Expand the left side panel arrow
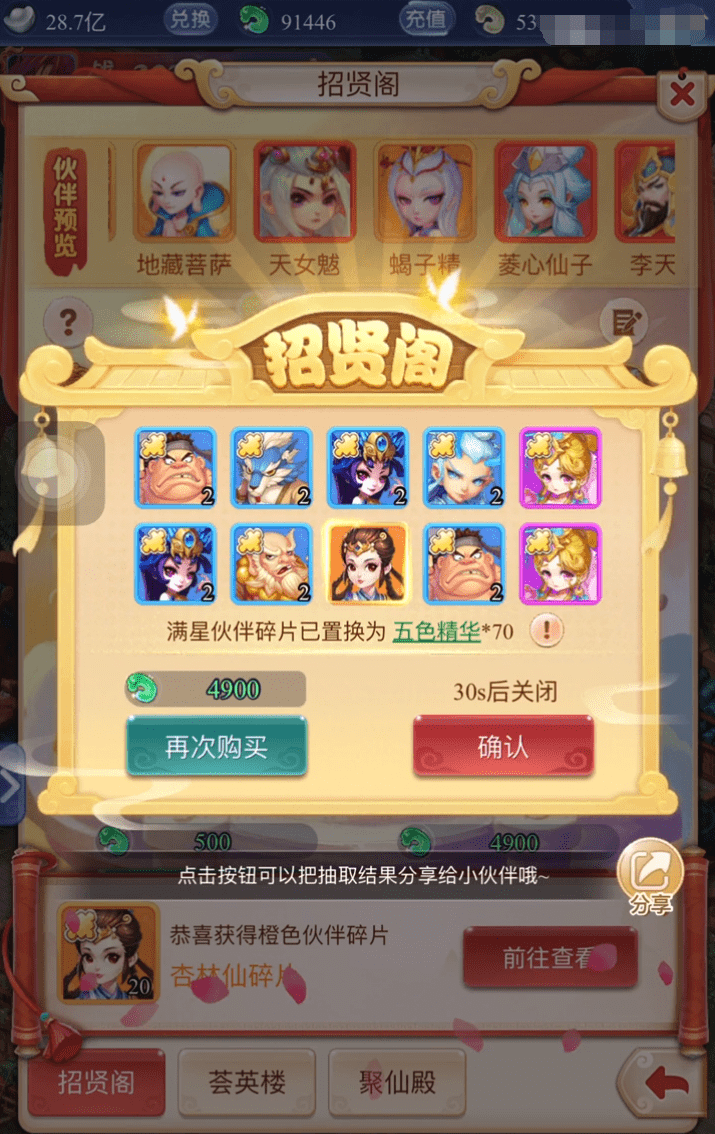The width and height of the screenshot is (715, 1134). [x=11, y=786]
